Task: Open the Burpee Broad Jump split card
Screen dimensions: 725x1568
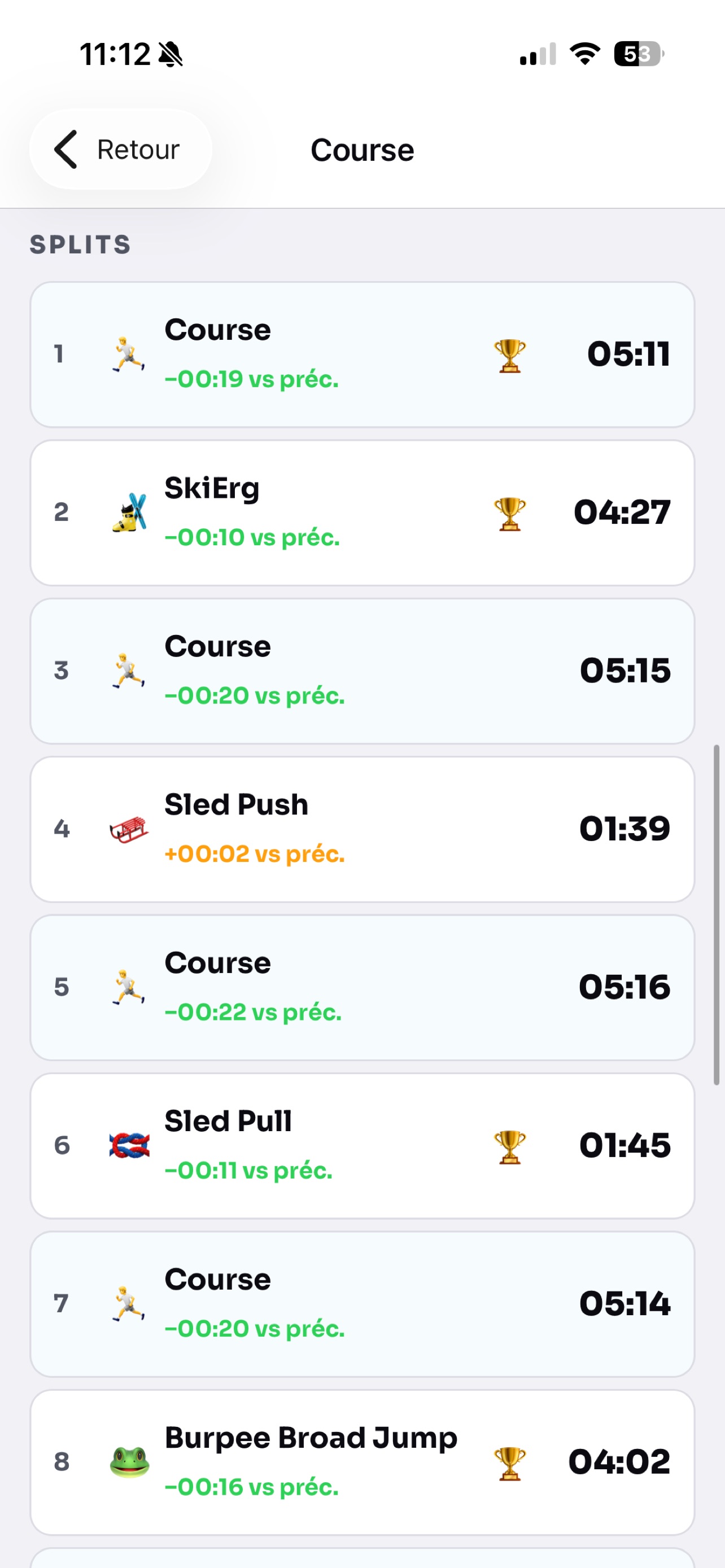Action: pos(362,1462)
